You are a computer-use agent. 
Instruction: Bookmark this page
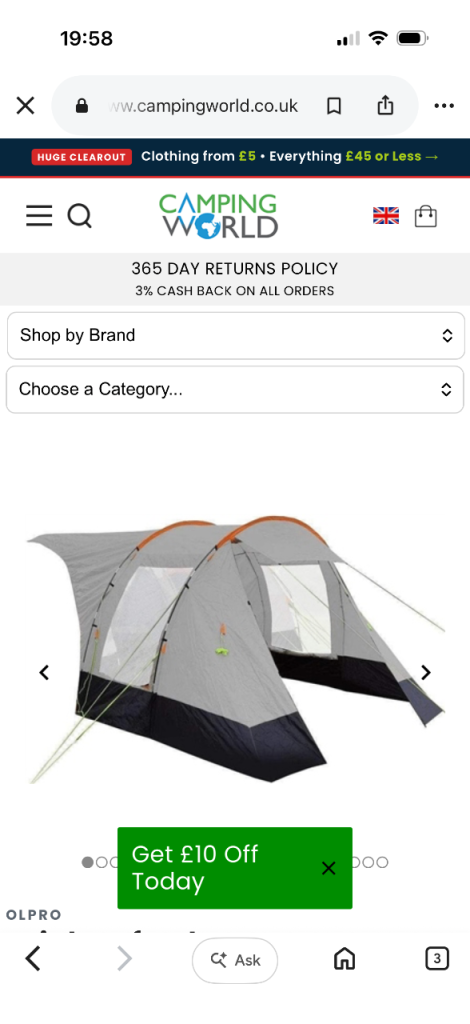[x=334, y=106]
